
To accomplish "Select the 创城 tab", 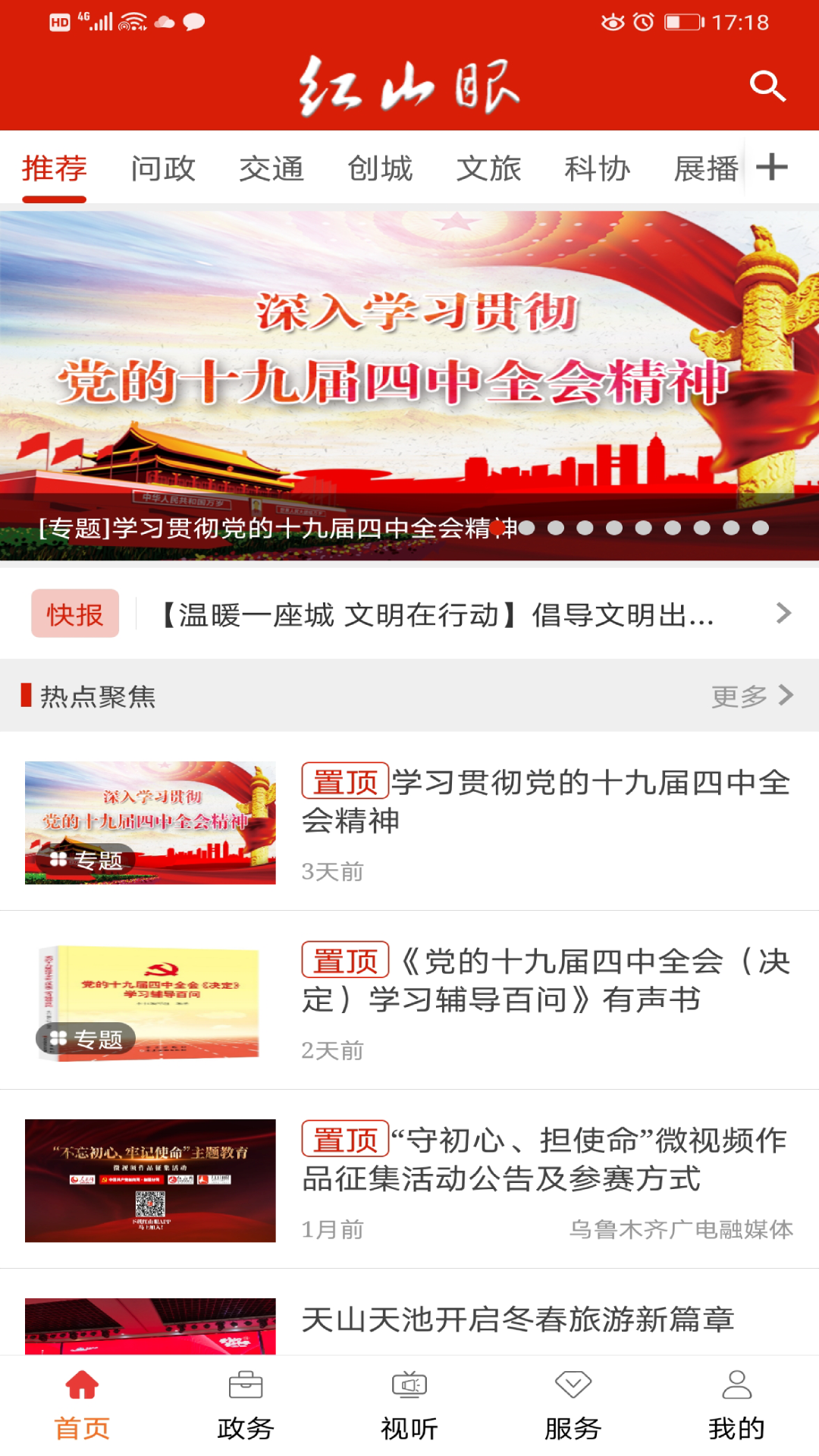I will [x=380, y=168].
